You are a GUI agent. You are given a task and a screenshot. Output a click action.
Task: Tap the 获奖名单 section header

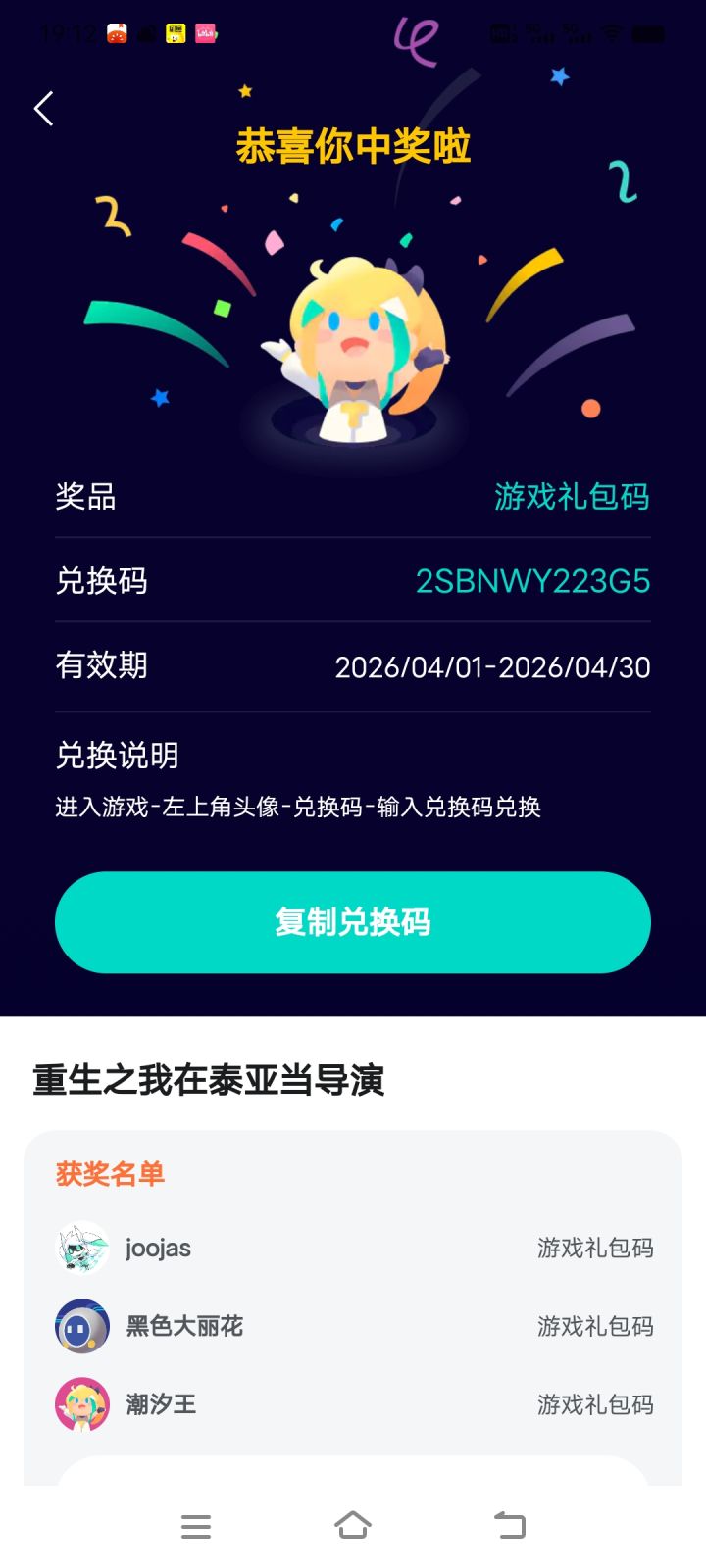click(x=110, y=1175)
